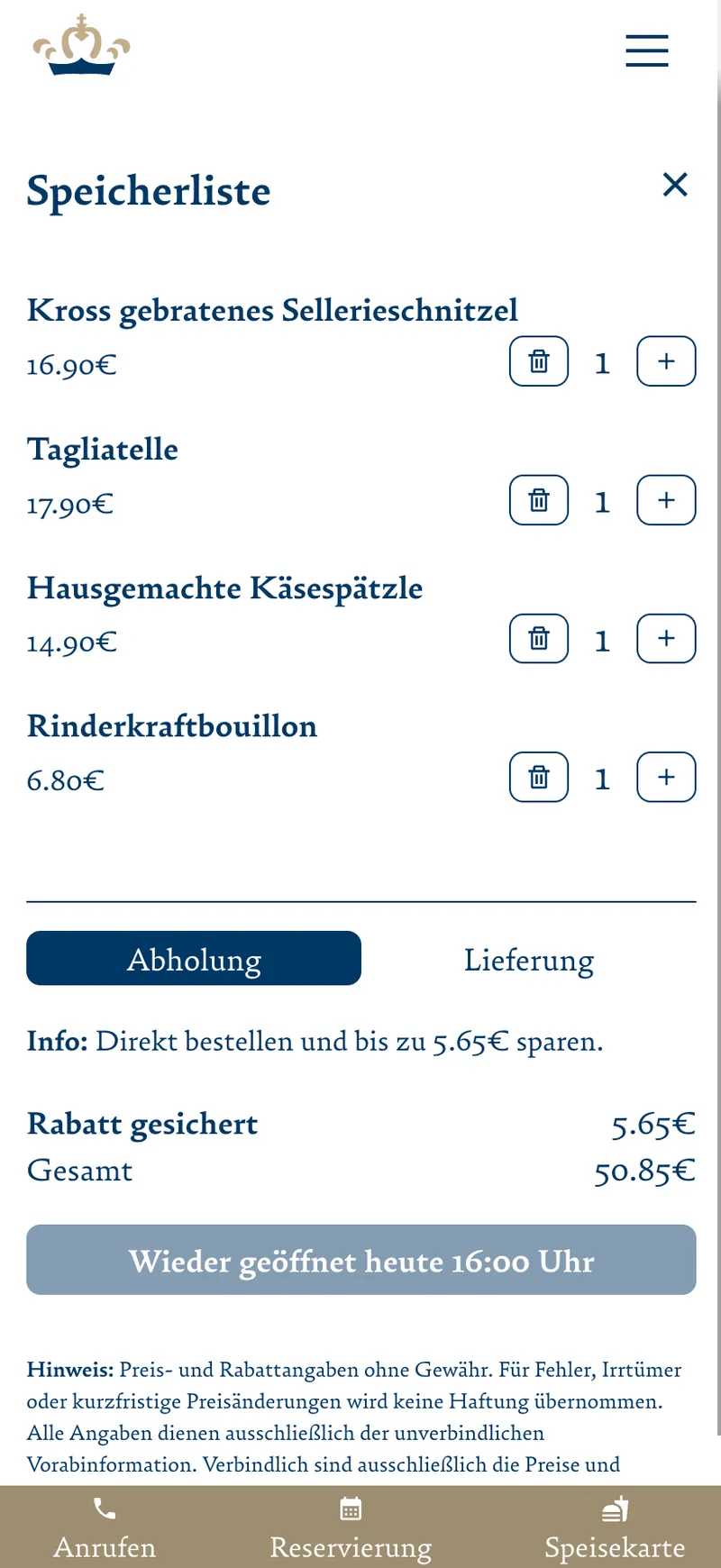Screen dimensions: 721x1568
Task: Toggle the hamburger menu open
Action: point(646,51)
